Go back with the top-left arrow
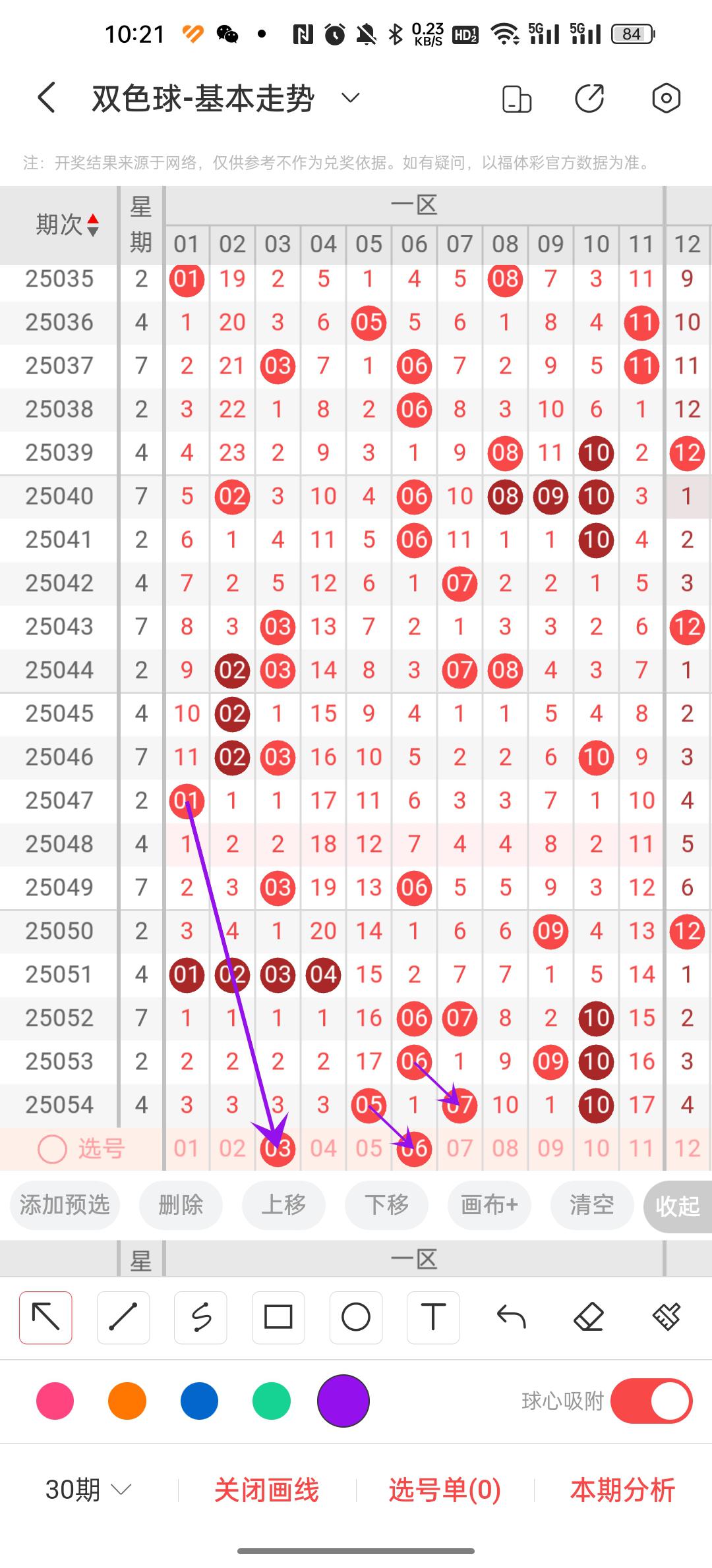Viewport: 712px width, 1568px height. [x=46, y=99]
